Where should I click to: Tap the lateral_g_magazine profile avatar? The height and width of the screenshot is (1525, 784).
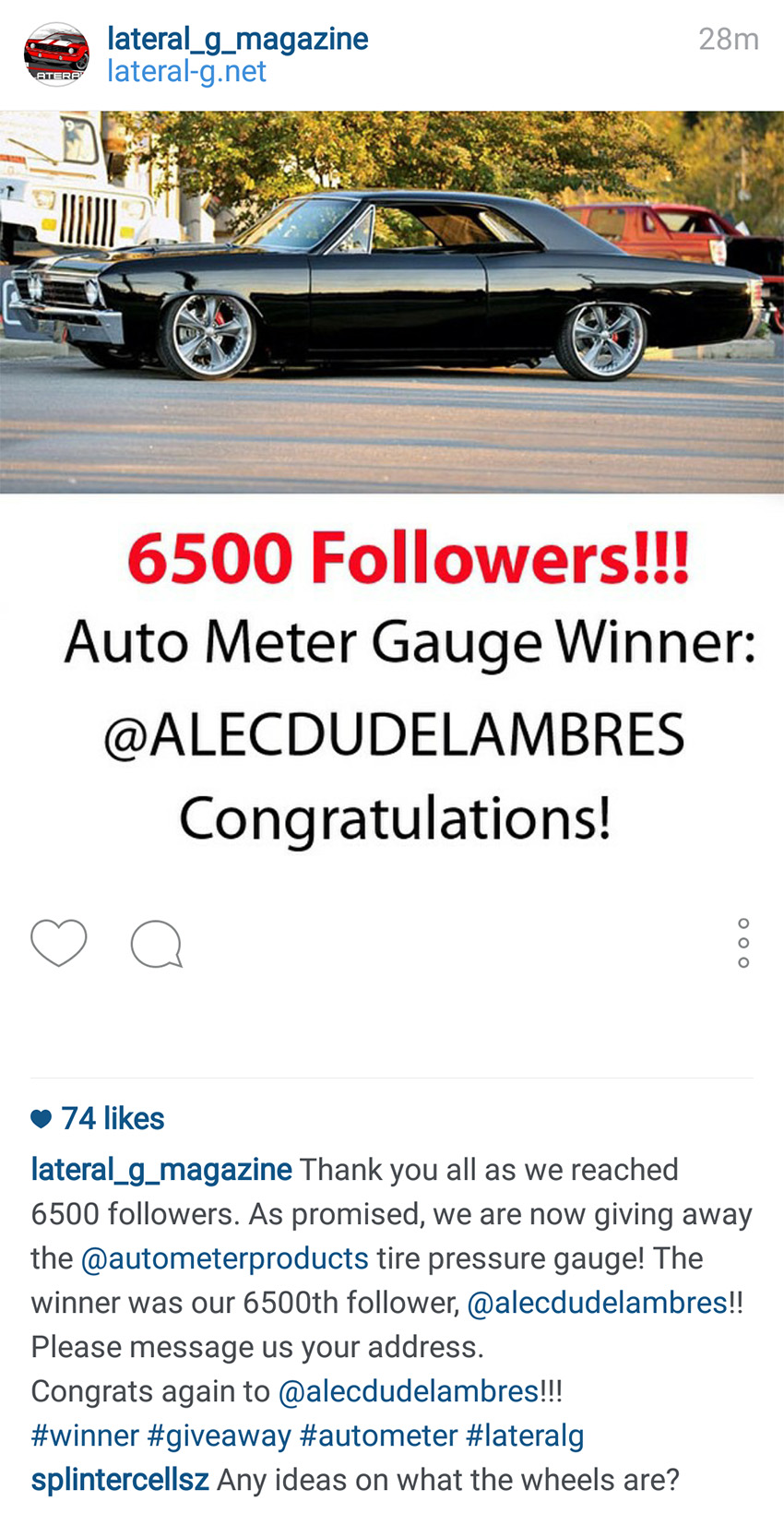point(56,54)
